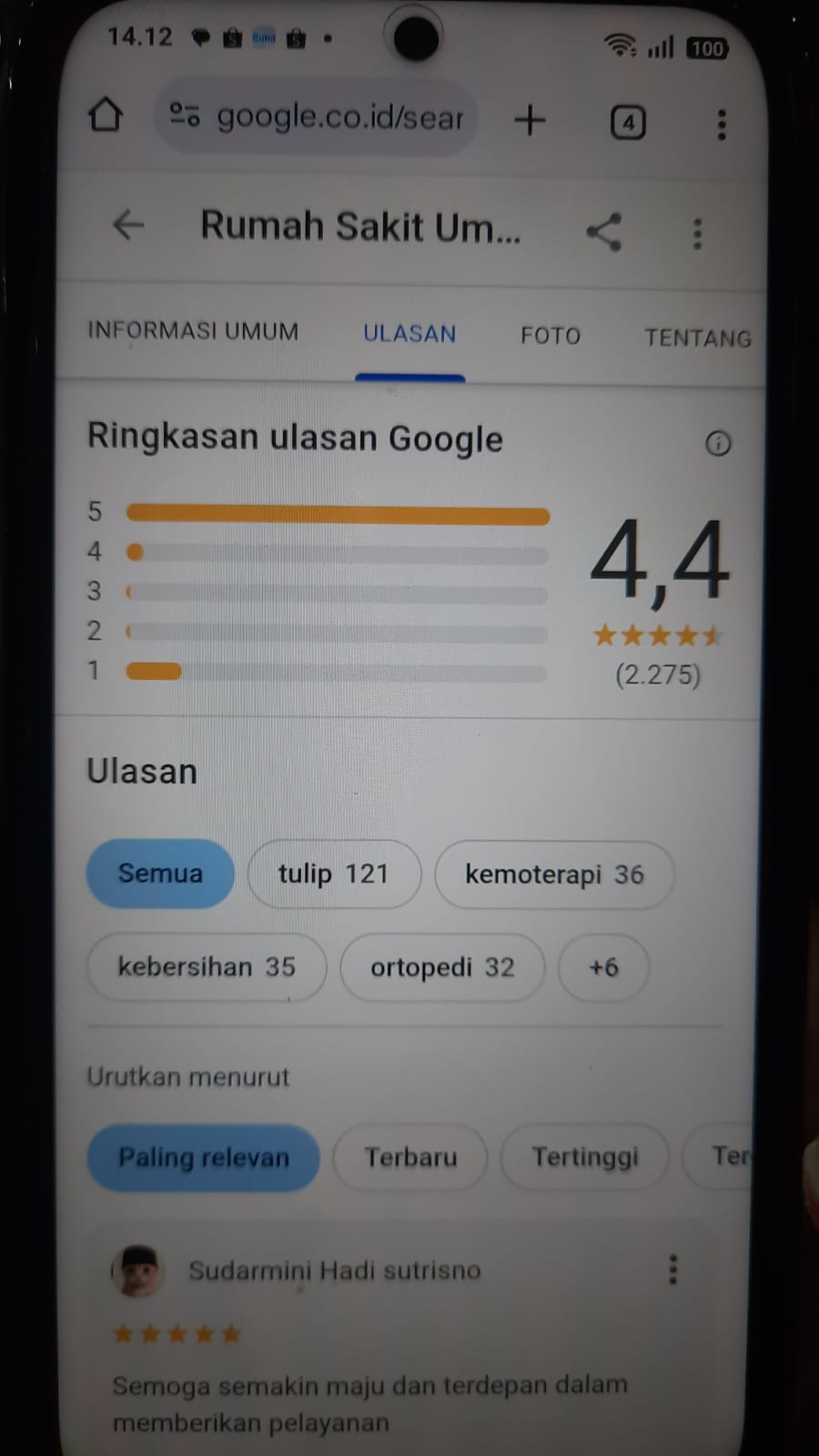819x1456 pixels.
Task: Show the +6 more topic chips
Action: [603, 966]
